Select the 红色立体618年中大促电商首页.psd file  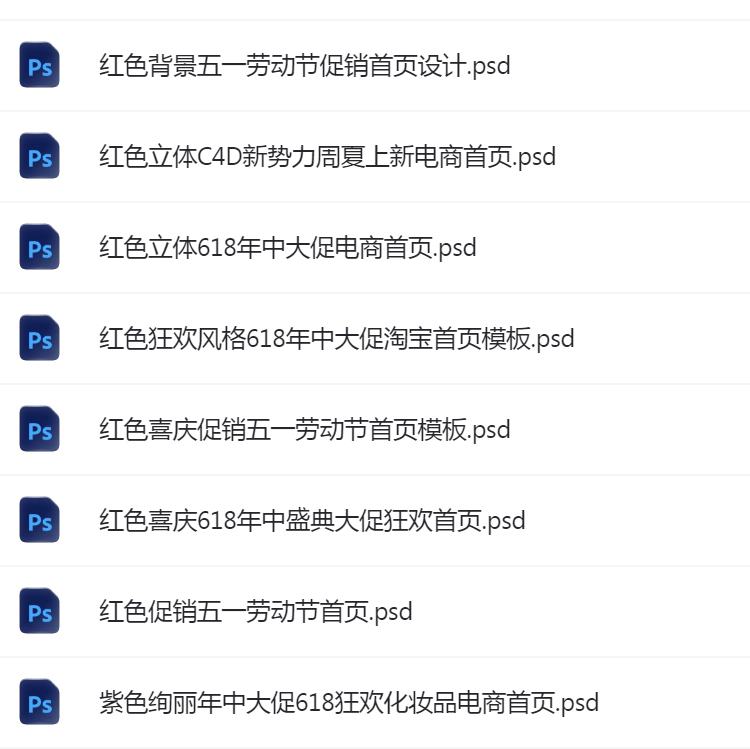(287, 248)
